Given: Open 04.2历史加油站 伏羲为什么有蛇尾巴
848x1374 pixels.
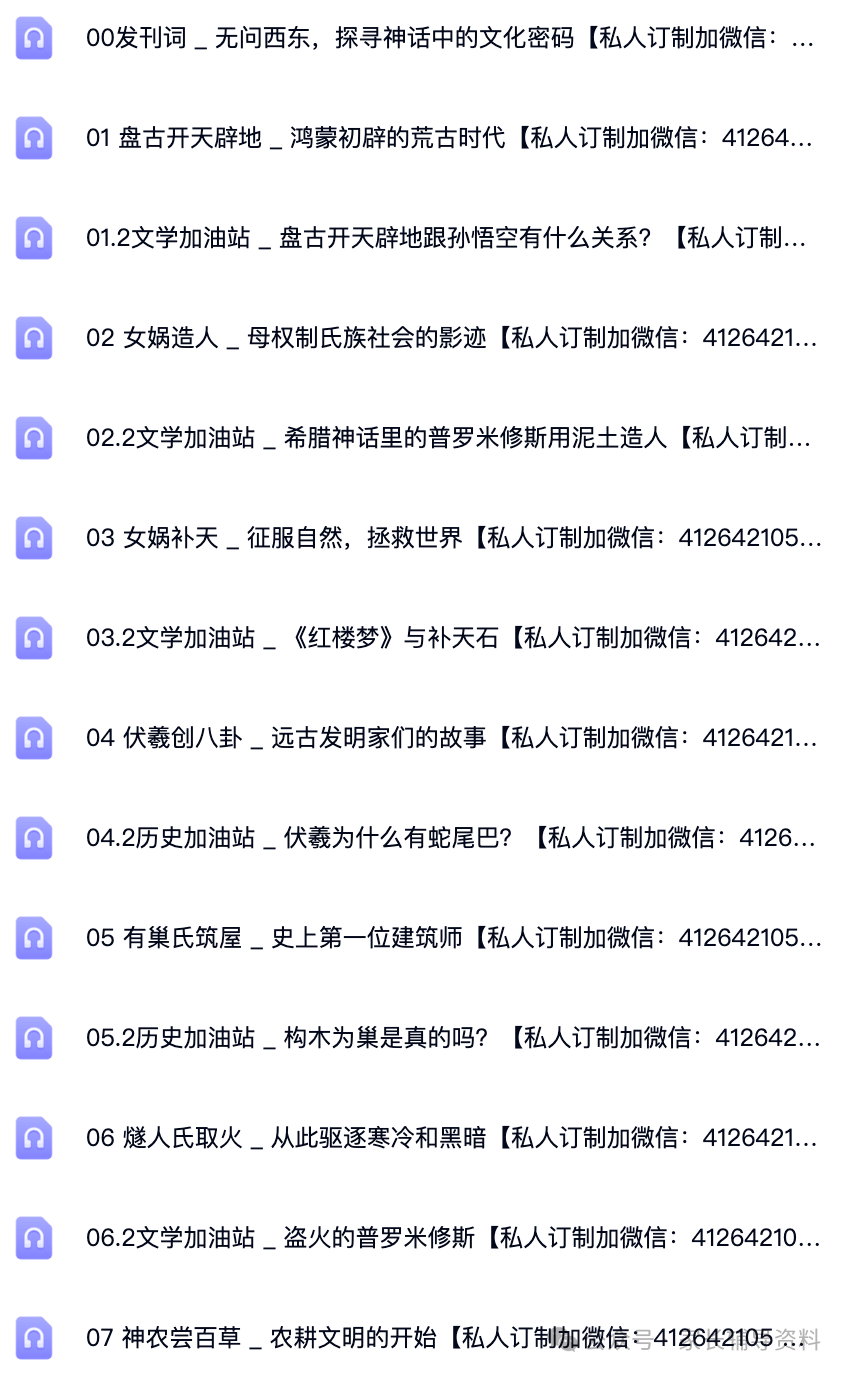Looking at the screenshot, I should point(424,838).
